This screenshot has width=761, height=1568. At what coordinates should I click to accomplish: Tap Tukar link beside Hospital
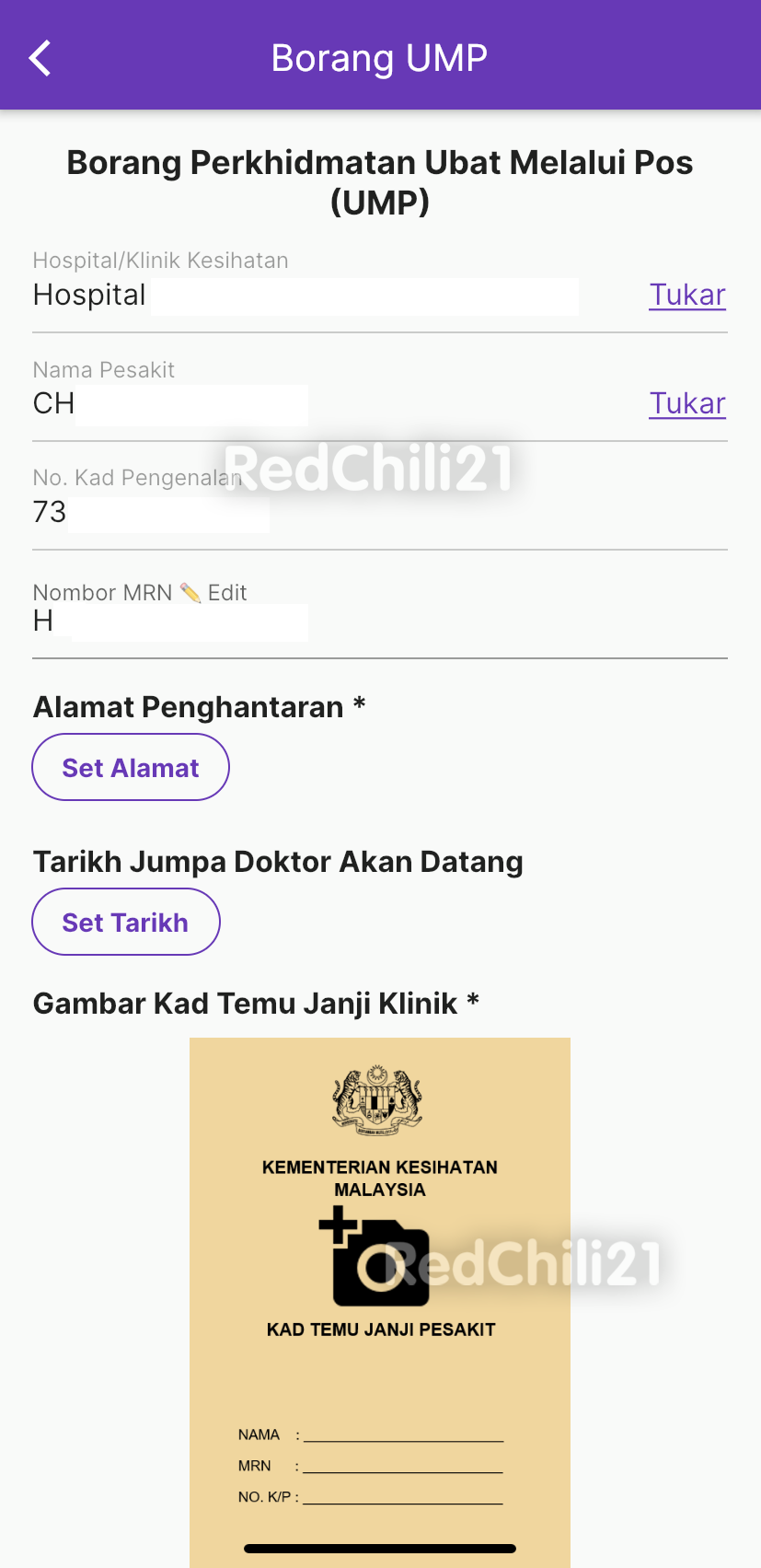(686, 295)
